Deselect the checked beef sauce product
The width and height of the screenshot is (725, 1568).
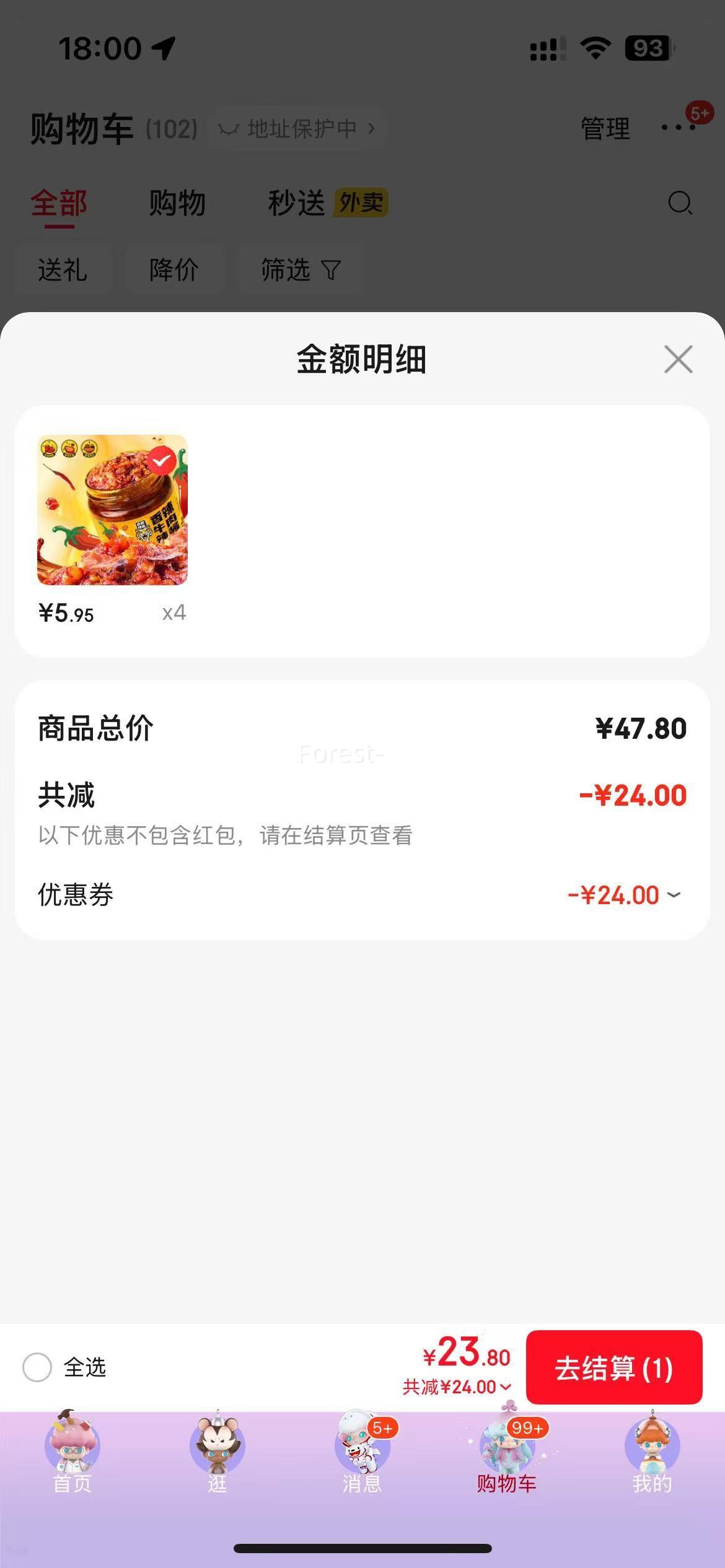pyautogui.click(x=160, y=460)
